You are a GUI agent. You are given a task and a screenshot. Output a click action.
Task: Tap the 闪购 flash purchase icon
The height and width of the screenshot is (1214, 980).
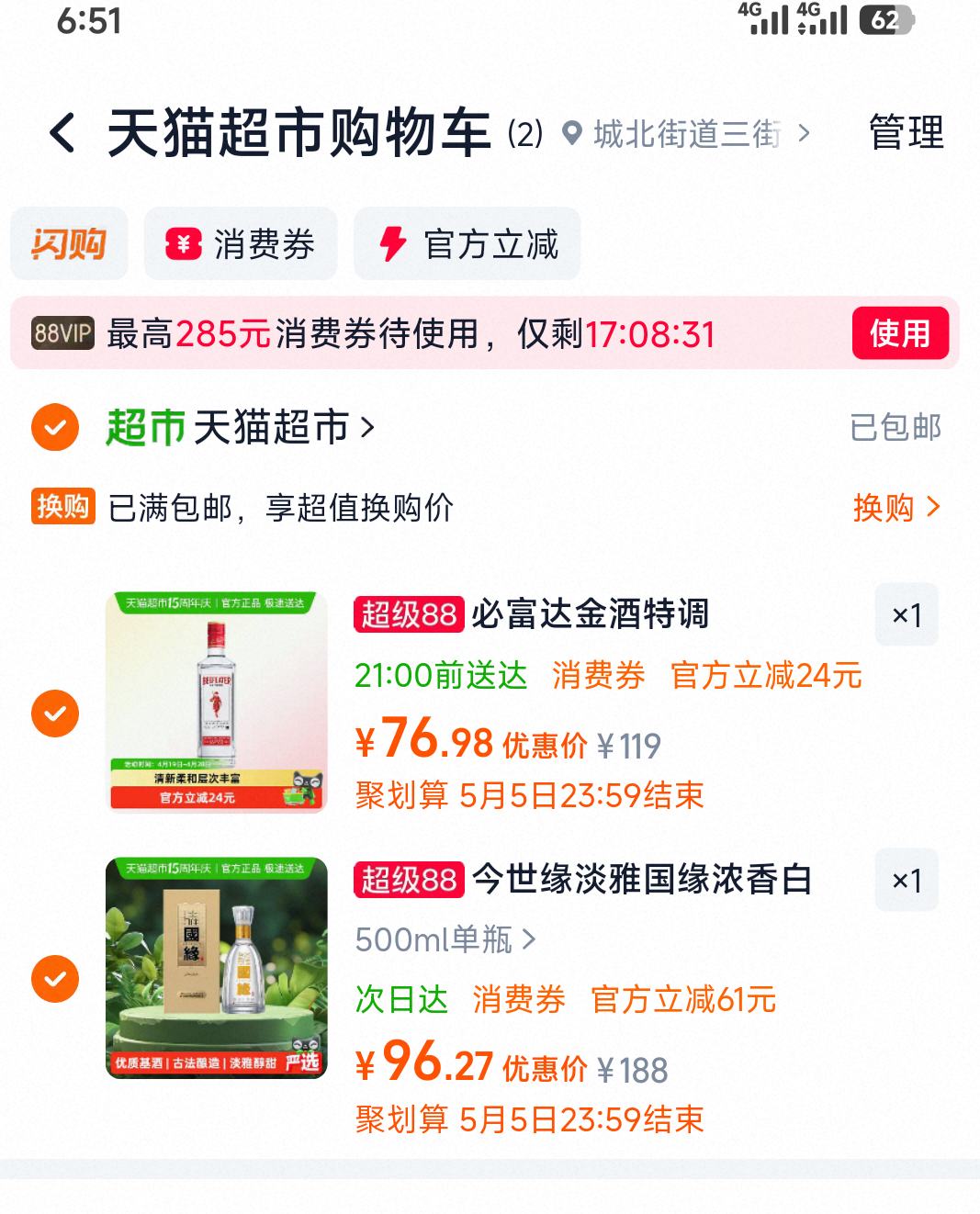pyautogui.click(x=69, y=243)
